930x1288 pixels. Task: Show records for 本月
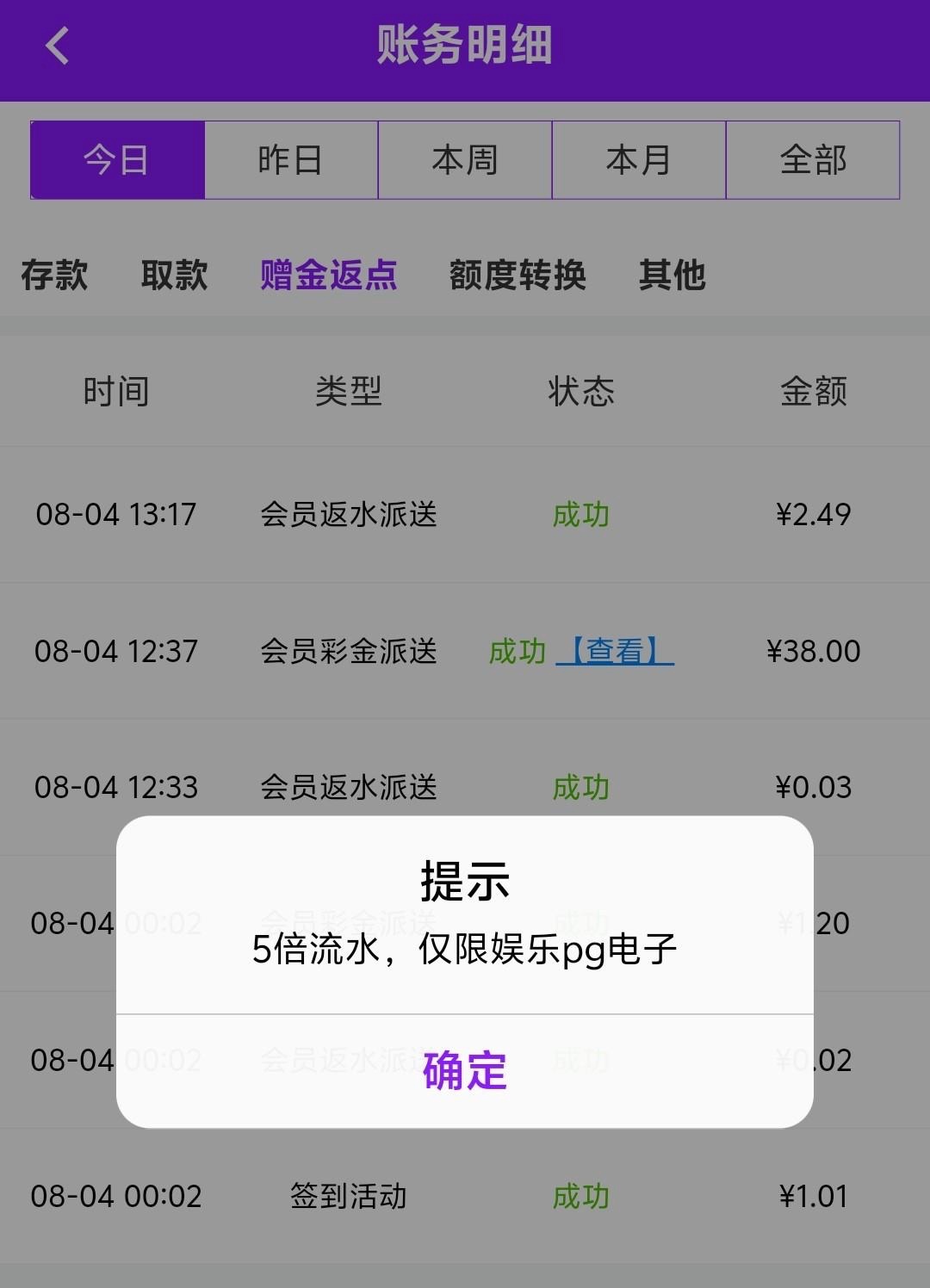[639, 160]
